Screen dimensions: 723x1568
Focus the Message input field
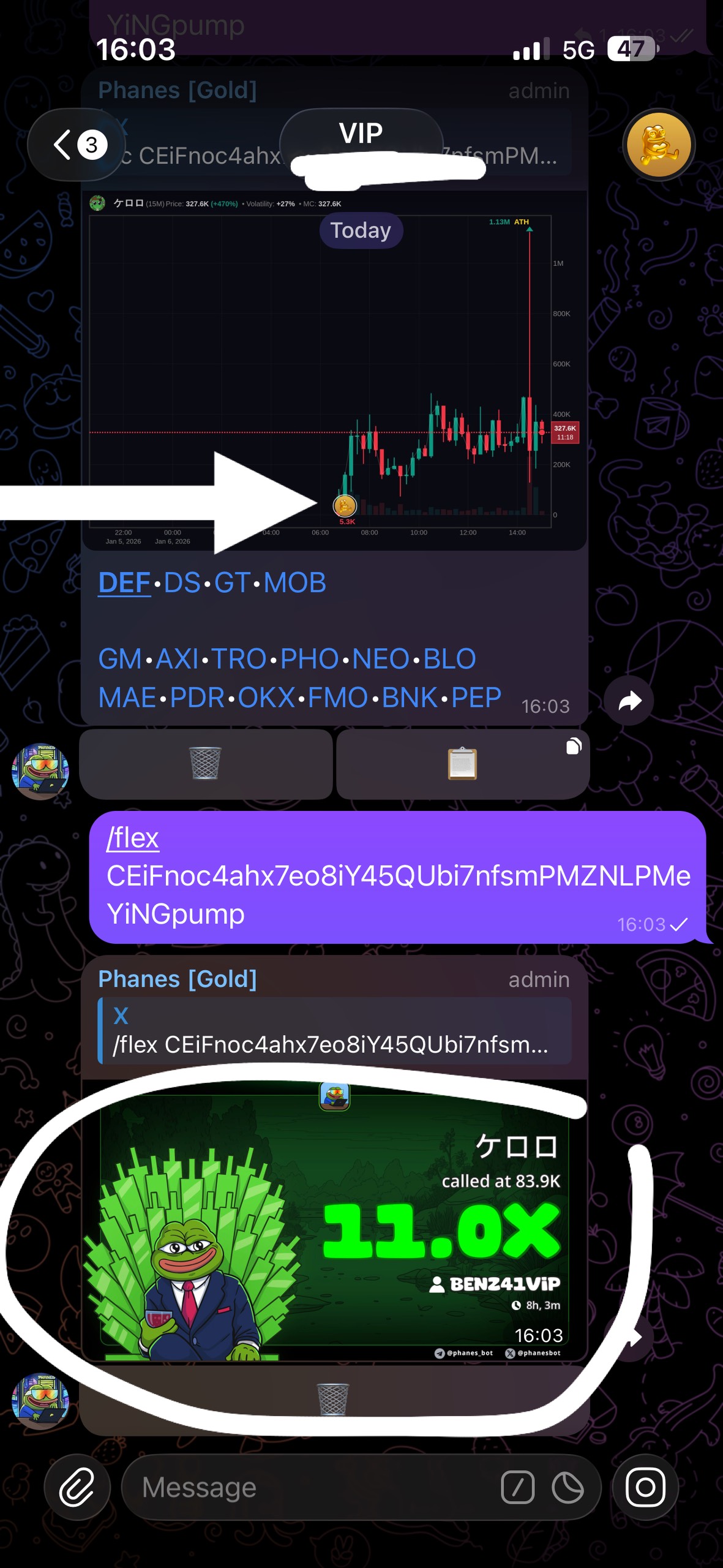pos(306,1487)
